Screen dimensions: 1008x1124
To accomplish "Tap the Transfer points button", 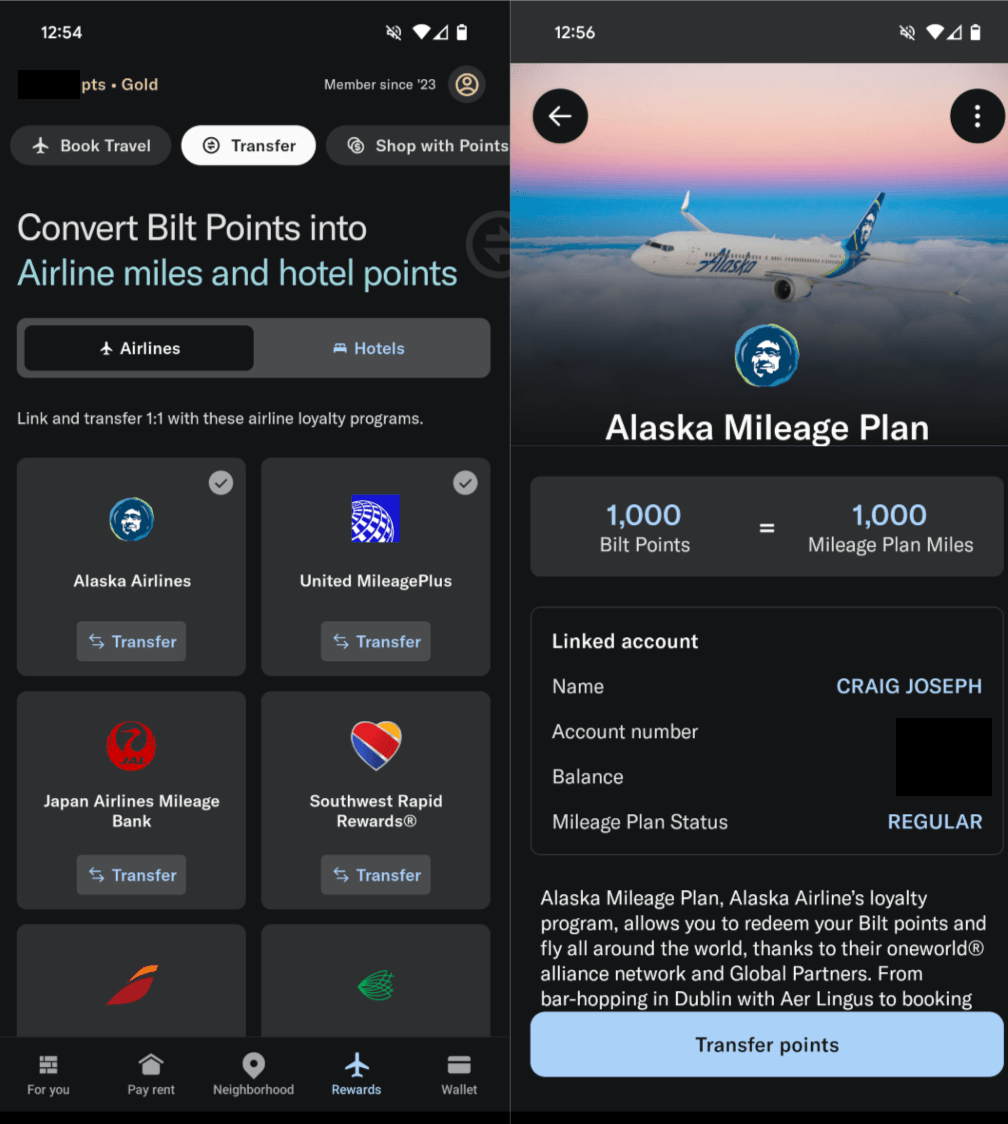I will click(767, 1045).
